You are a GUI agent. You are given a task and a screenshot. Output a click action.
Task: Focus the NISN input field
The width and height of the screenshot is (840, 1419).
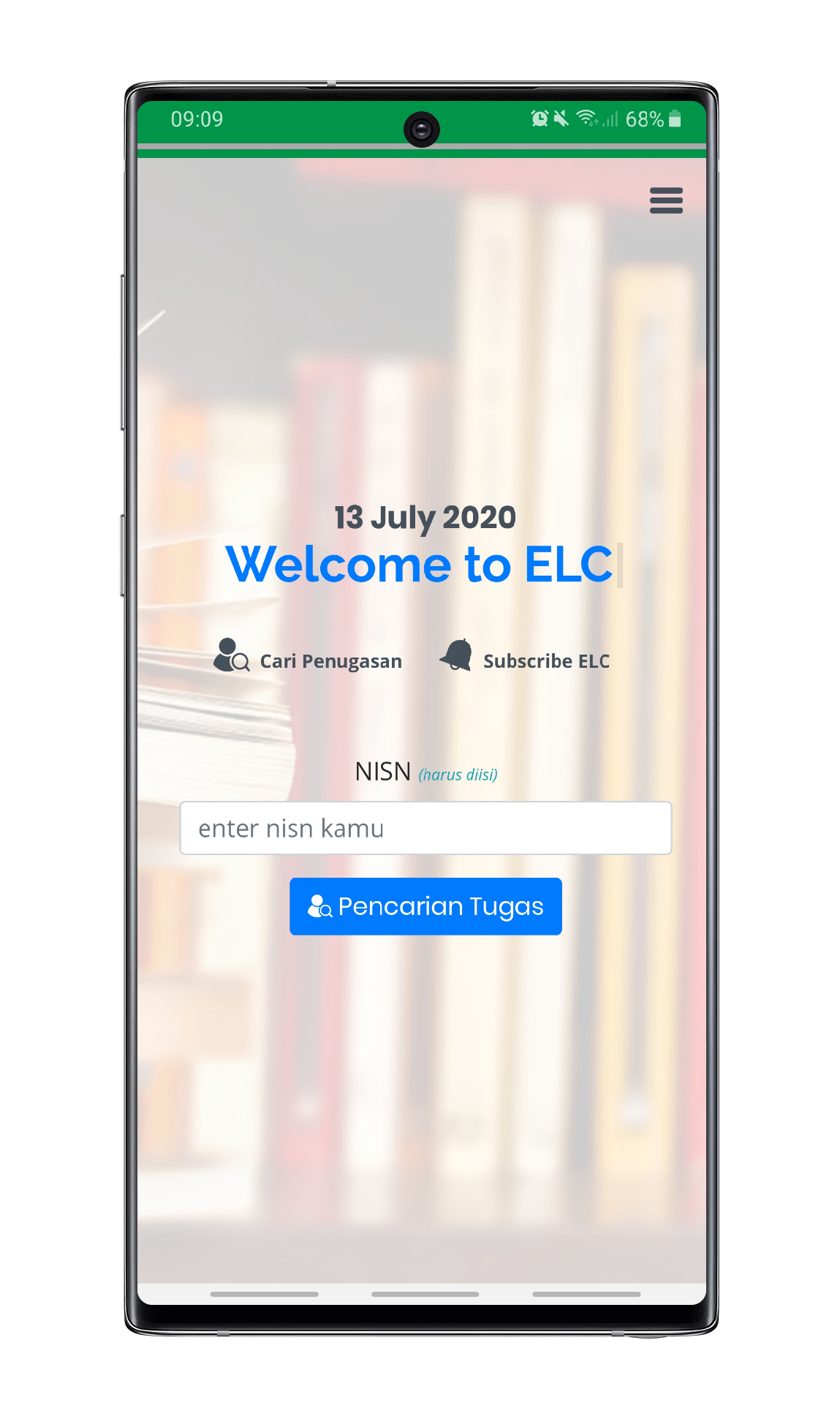[425, 828]
